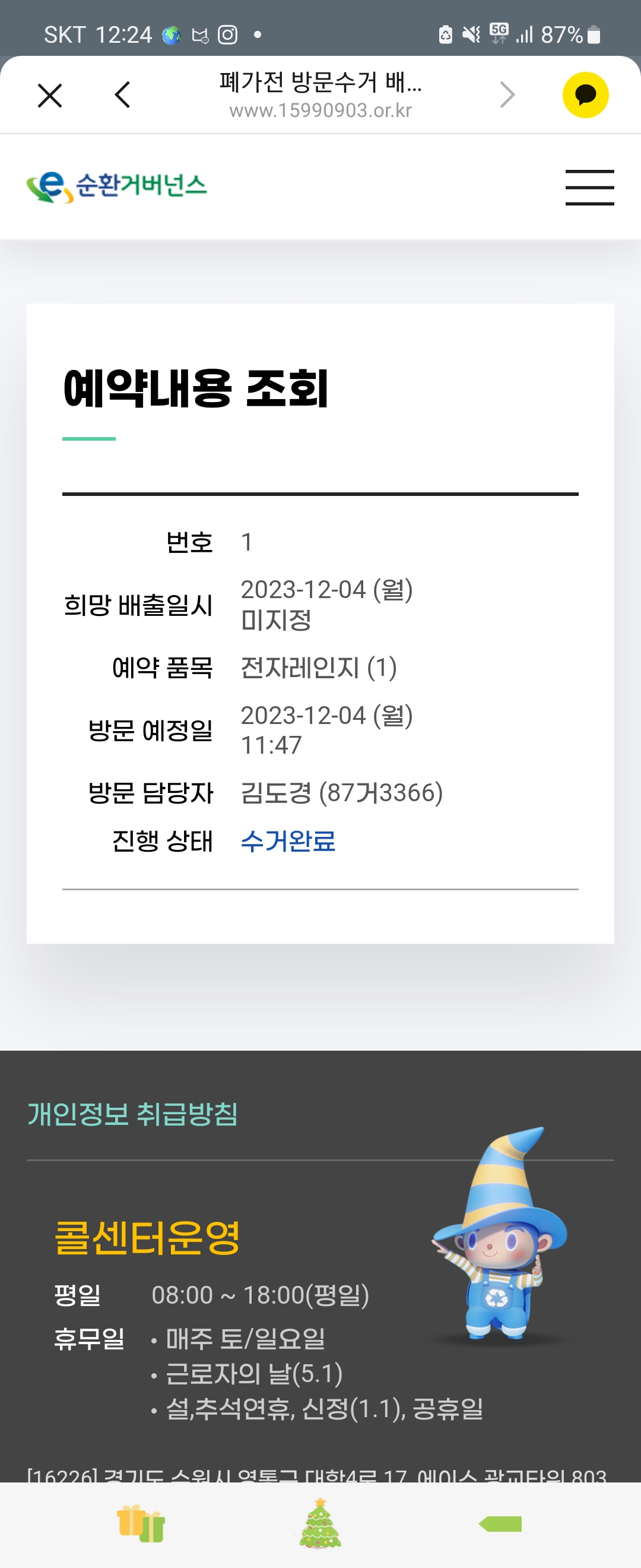This screenshot has height=1568, width=641.
Task: Open the hamburger menu
Action: [x=589, y=188]
